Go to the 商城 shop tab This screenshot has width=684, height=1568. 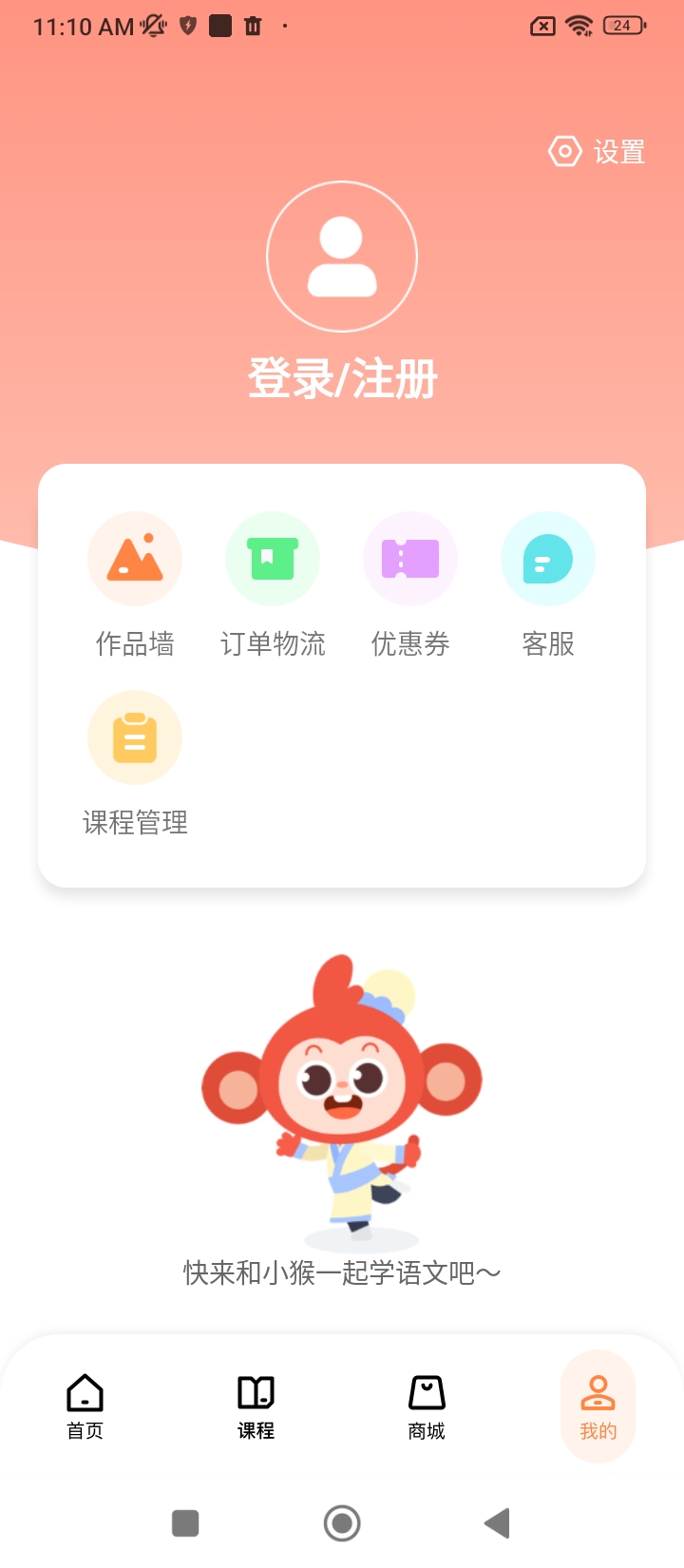[x=427, y=1406]
